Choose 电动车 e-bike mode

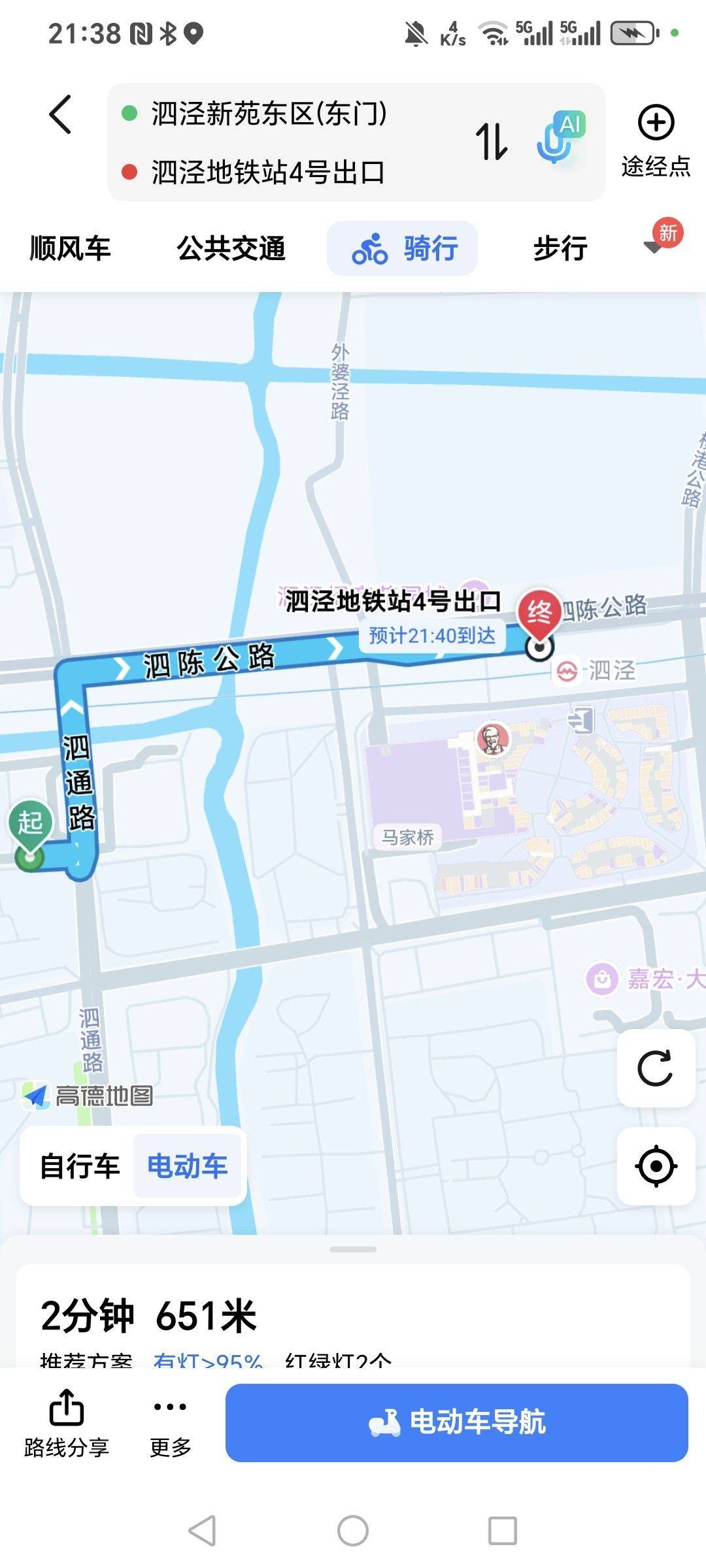click(x=188, y=1166)
